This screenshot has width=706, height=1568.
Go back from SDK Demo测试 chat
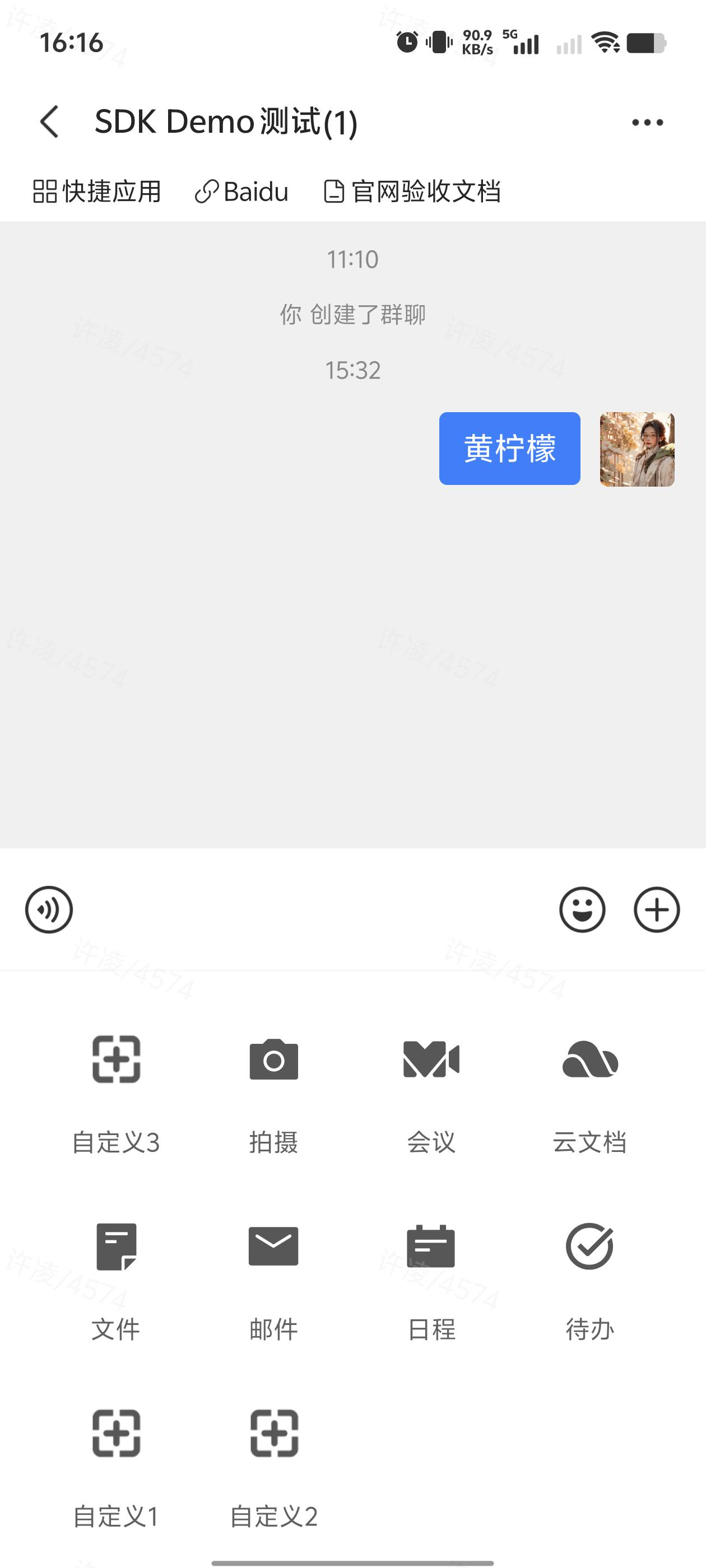[50, 122]
